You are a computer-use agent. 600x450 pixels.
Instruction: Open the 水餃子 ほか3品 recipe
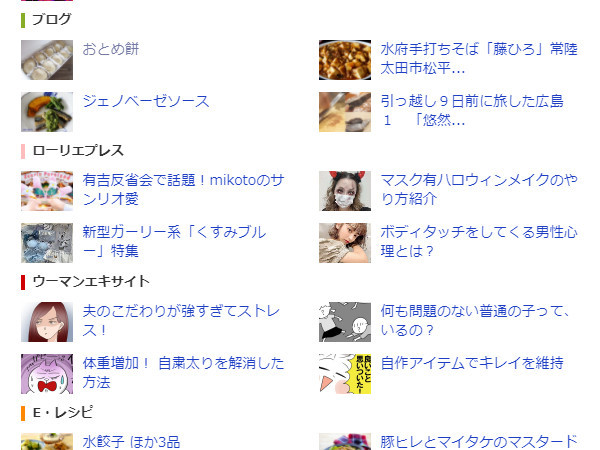131,441
